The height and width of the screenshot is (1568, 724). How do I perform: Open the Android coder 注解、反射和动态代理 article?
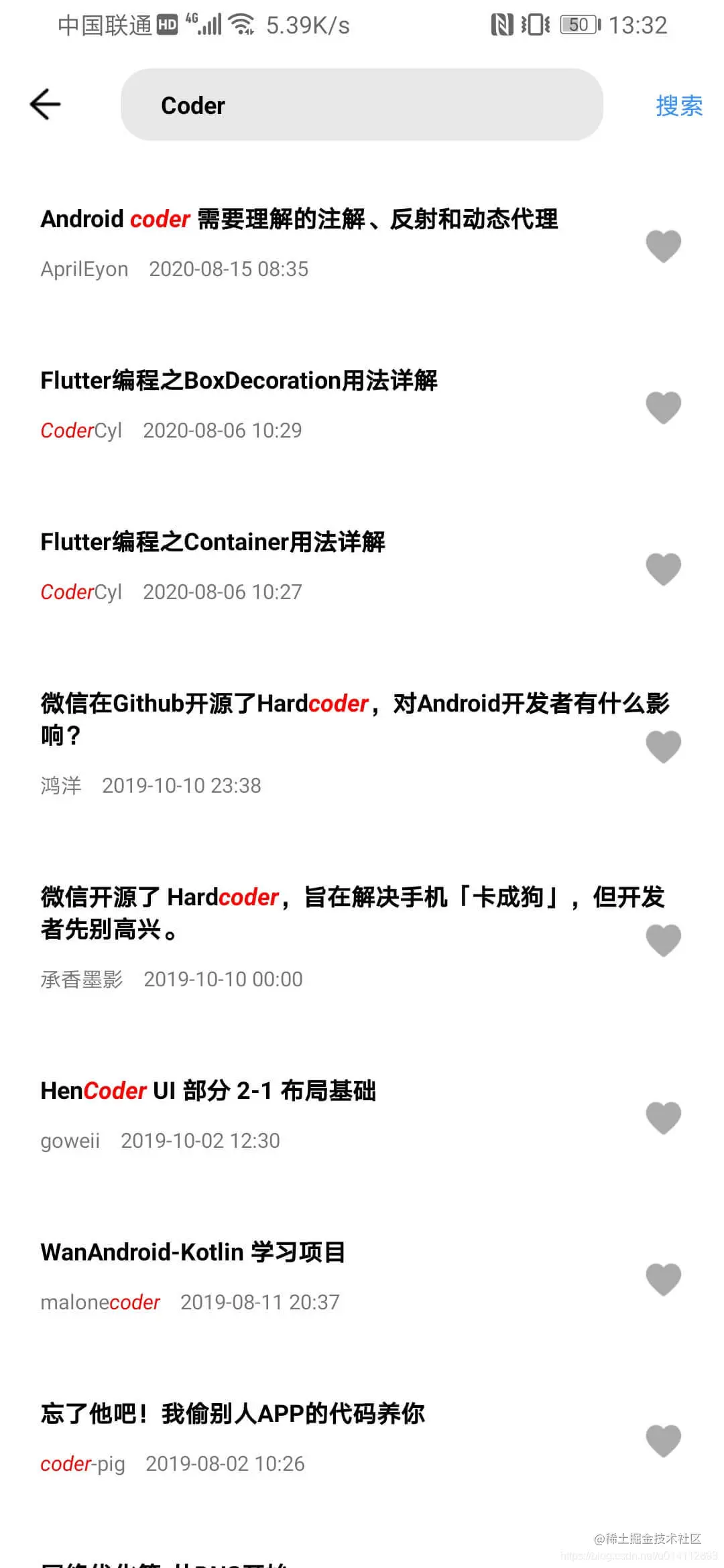[x=299, y=220]
